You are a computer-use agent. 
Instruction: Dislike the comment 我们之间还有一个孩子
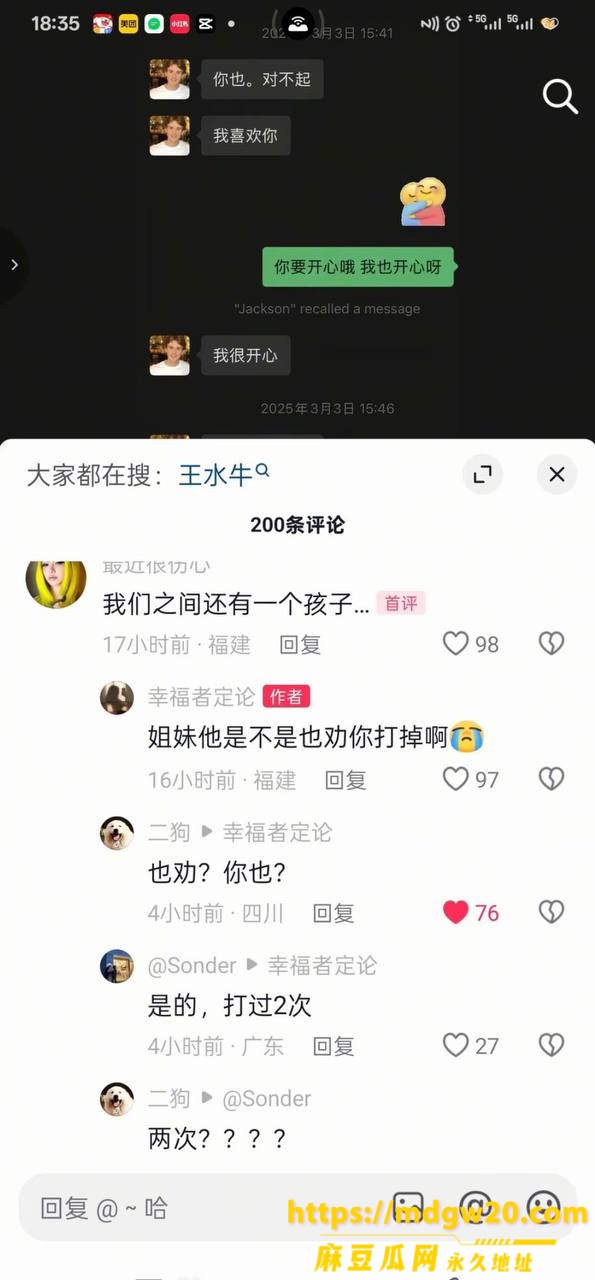tap(551, 644)
